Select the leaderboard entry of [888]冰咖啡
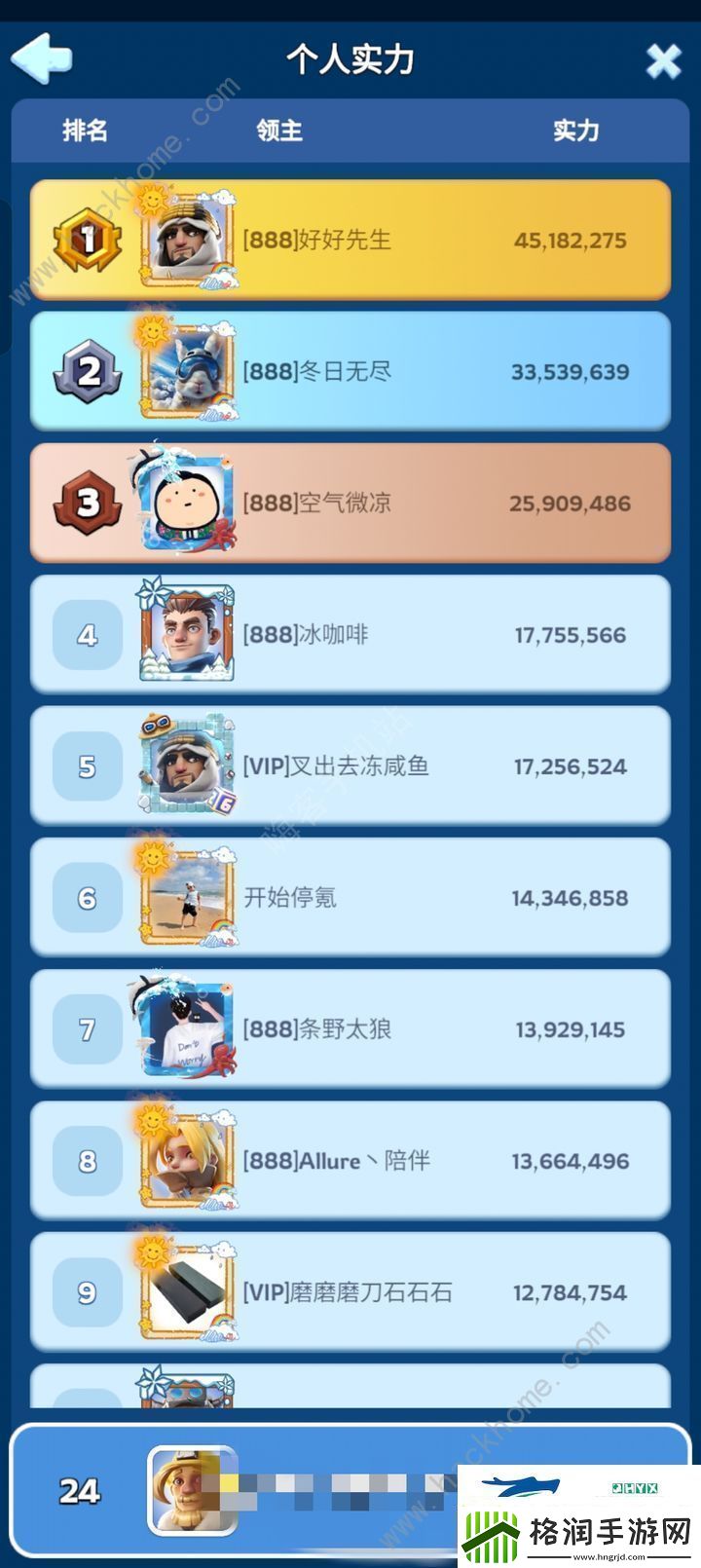This screenshot has height=1568, width=701. click(x=350, y=633)
